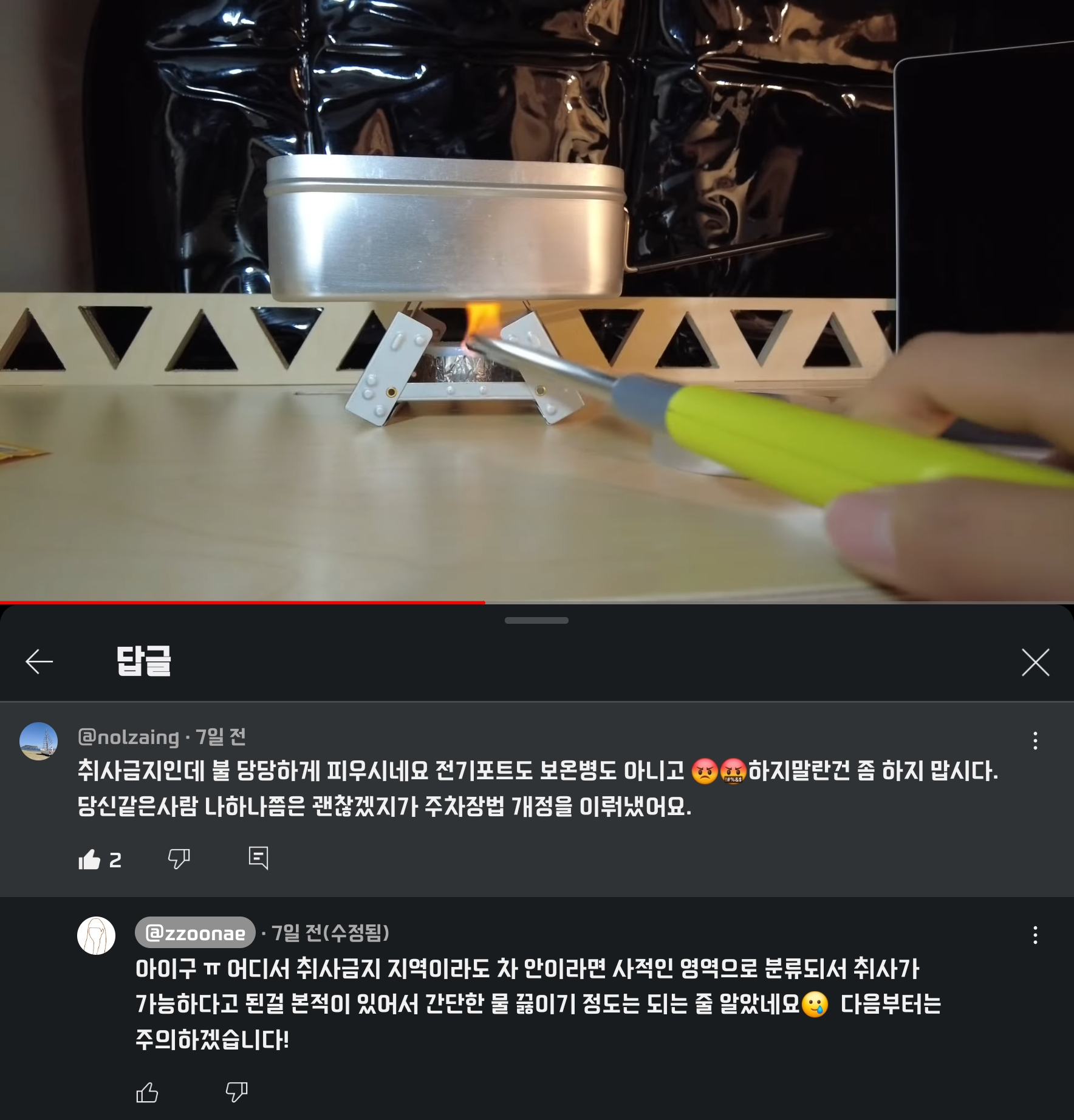
Task: Go back from the replies panel
Action: point(39,661)
